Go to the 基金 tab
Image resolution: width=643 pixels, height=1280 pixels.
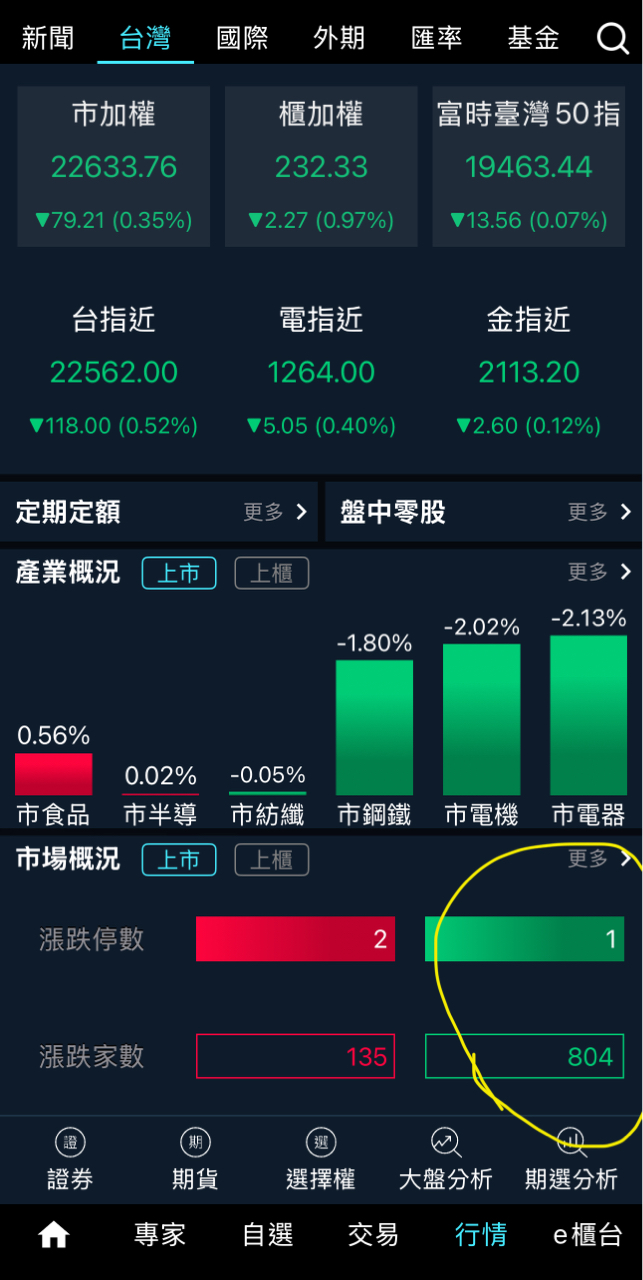click(x=533, y=38)
